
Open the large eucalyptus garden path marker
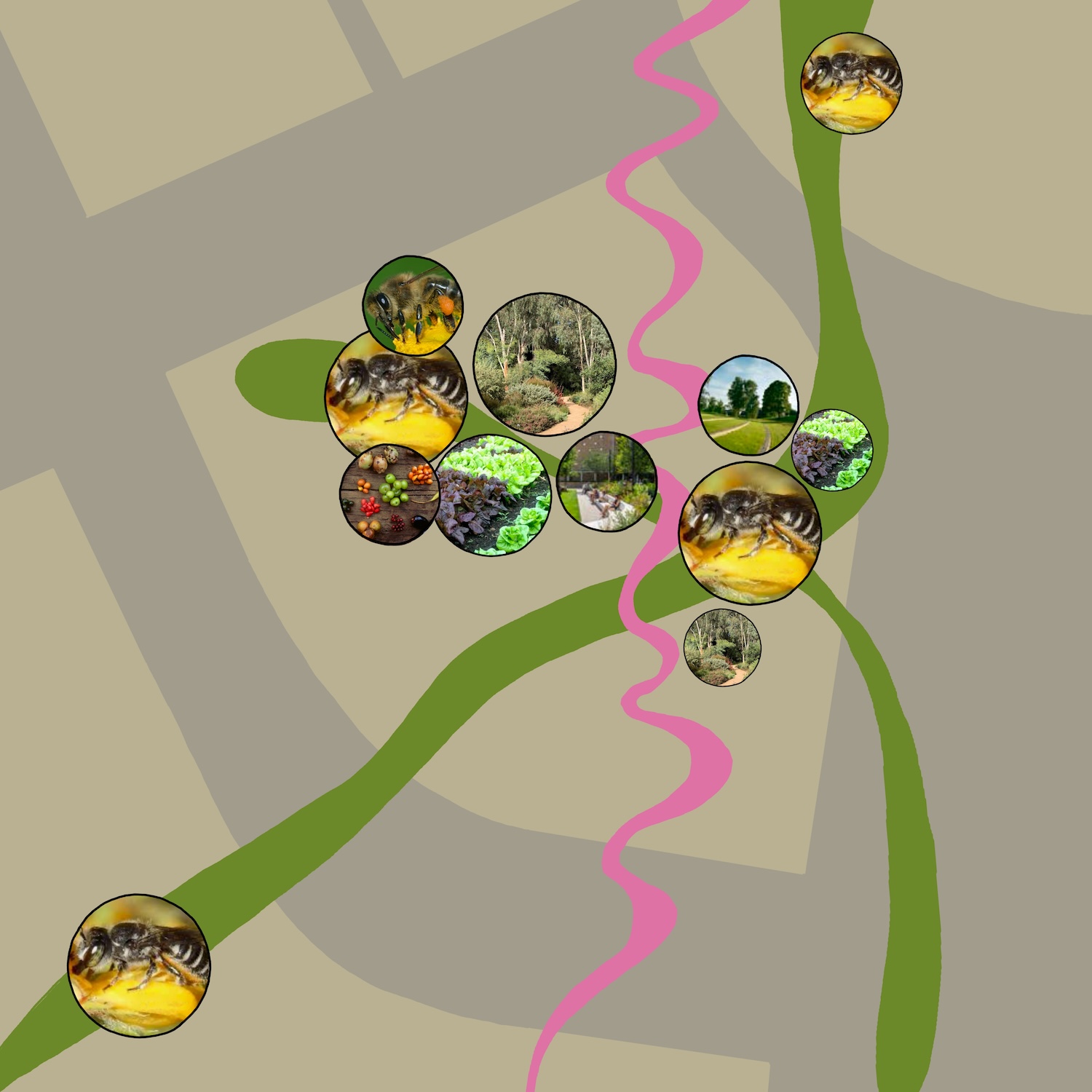(545, 364)
